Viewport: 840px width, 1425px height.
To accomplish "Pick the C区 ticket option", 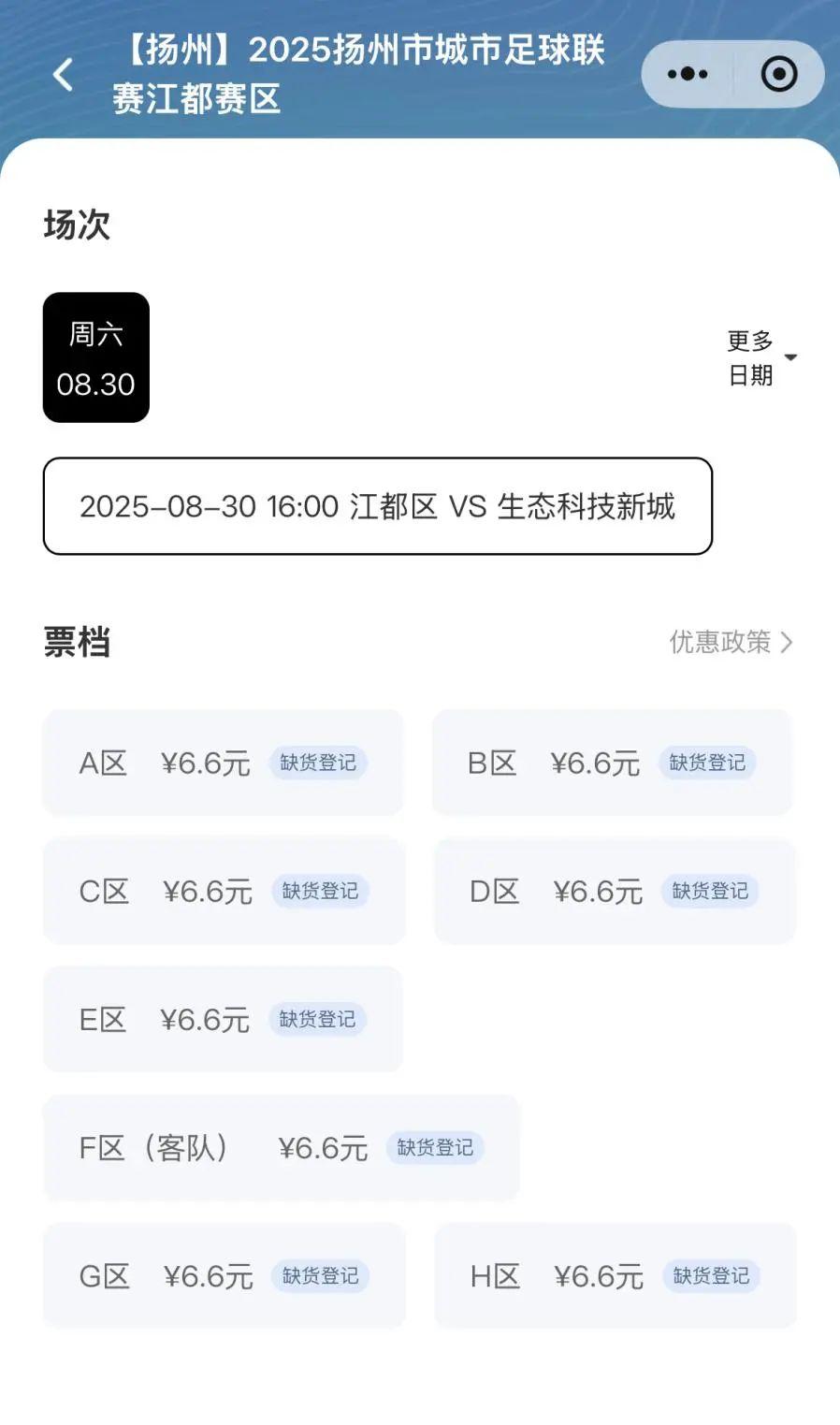I will coord(224,891).
